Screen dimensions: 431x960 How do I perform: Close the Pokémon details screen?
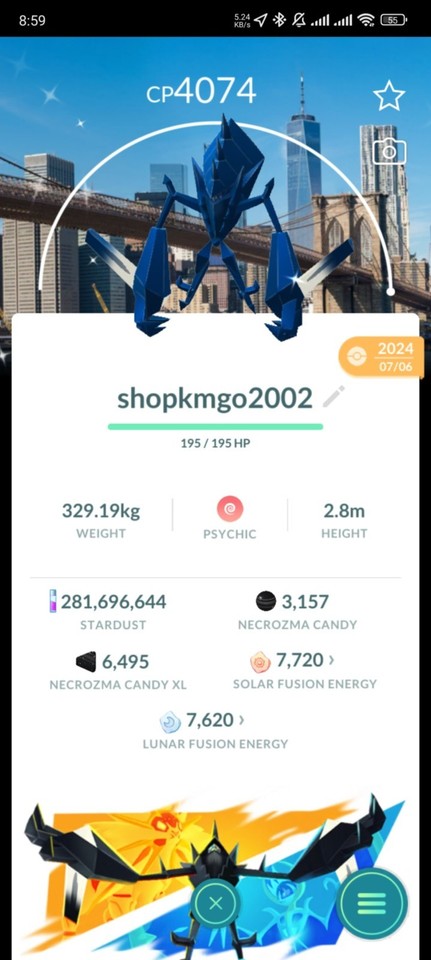[x=215, y=904]
